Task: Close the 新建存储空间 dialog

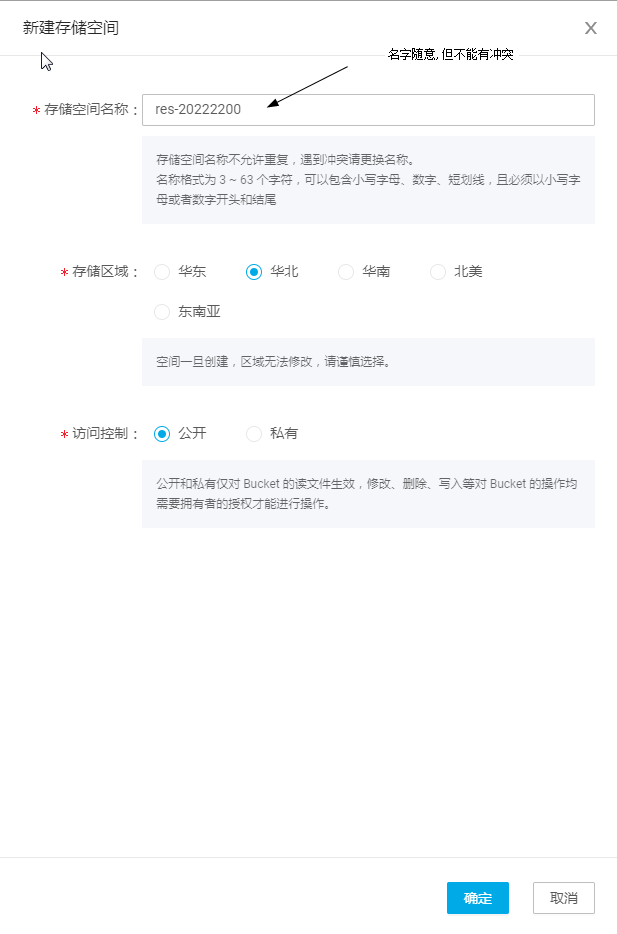Action: pos(590,28)
